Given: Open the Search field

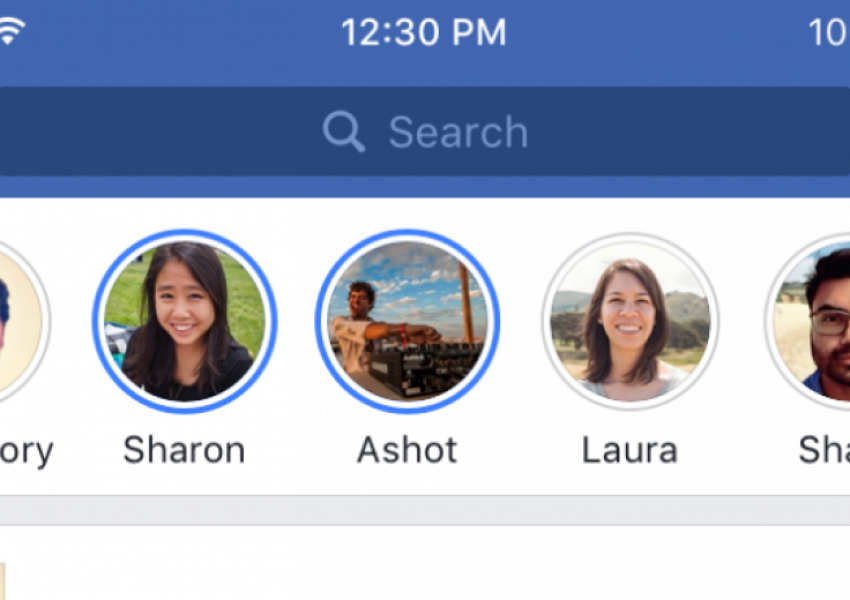Looking at the screenshot, I should 425,132.
